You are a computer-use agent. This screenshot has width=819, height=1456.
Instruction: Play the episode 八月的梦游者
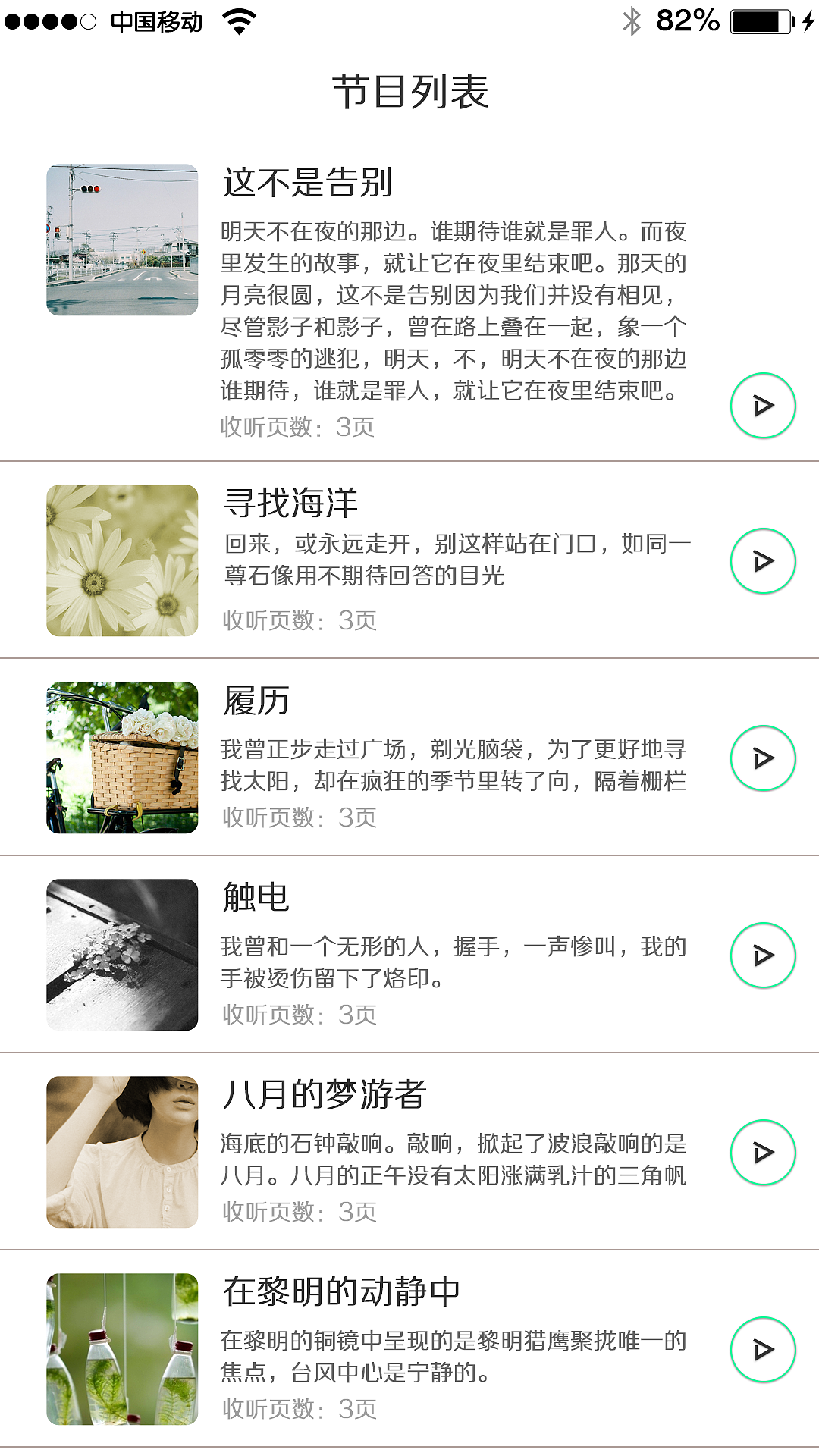(764, 1152)
